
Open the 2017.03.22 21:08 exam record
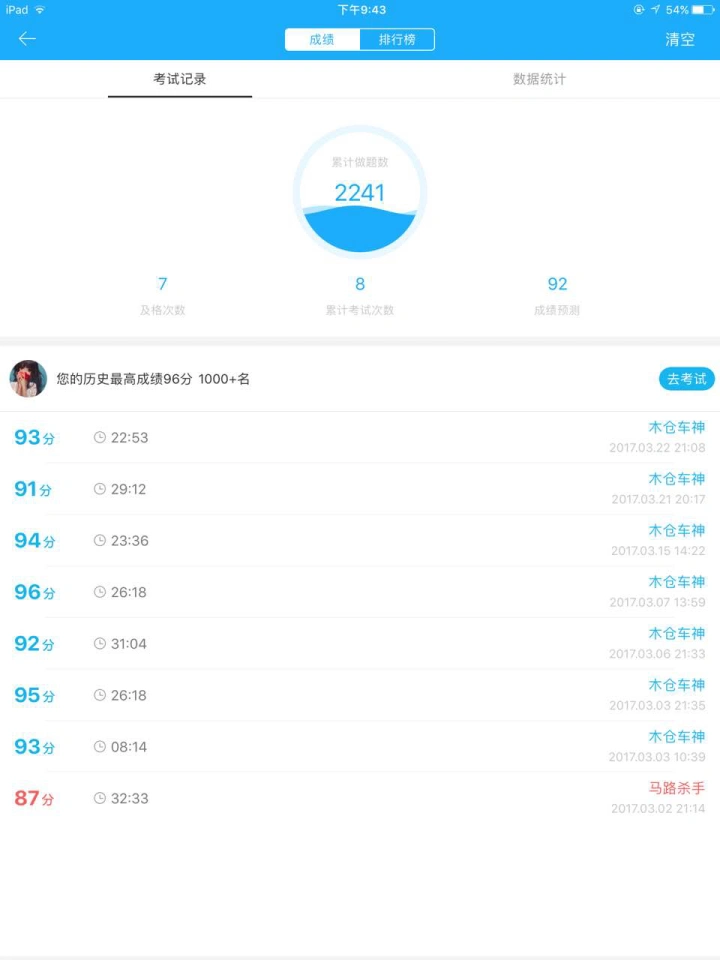(360, 438)
